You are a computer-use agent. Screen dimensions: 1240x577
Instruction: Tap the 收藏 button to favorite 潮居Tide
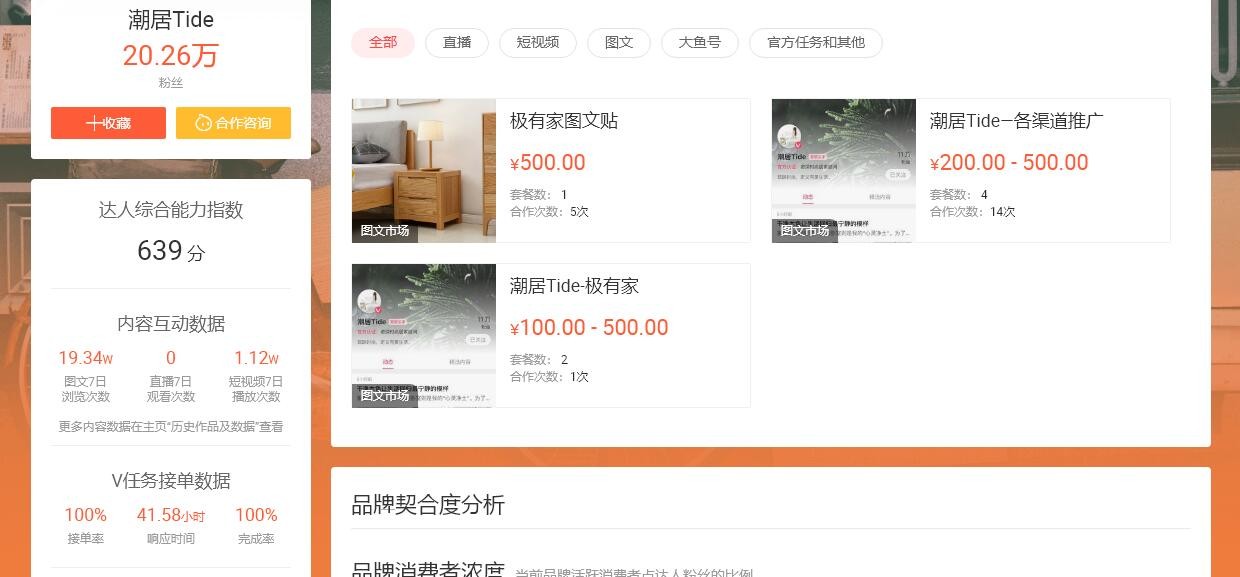pos(108,123)
